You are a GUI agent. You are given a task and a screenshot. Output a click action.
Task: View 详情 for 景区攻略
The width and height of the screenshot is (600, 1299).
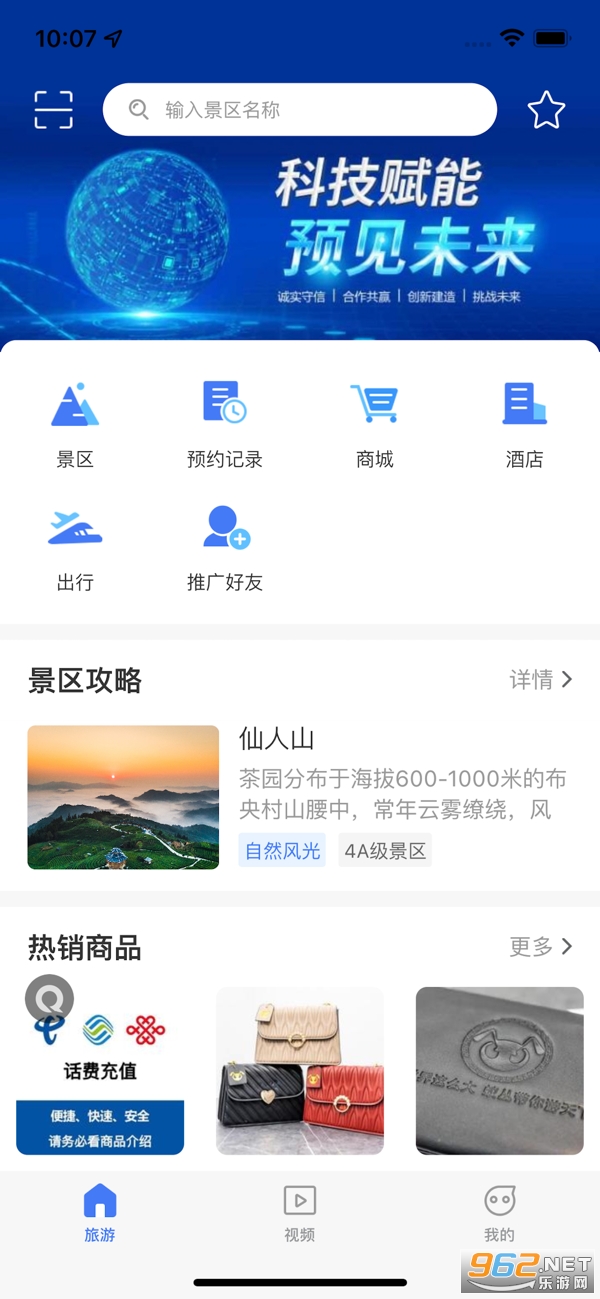click(x=540, y=680)
